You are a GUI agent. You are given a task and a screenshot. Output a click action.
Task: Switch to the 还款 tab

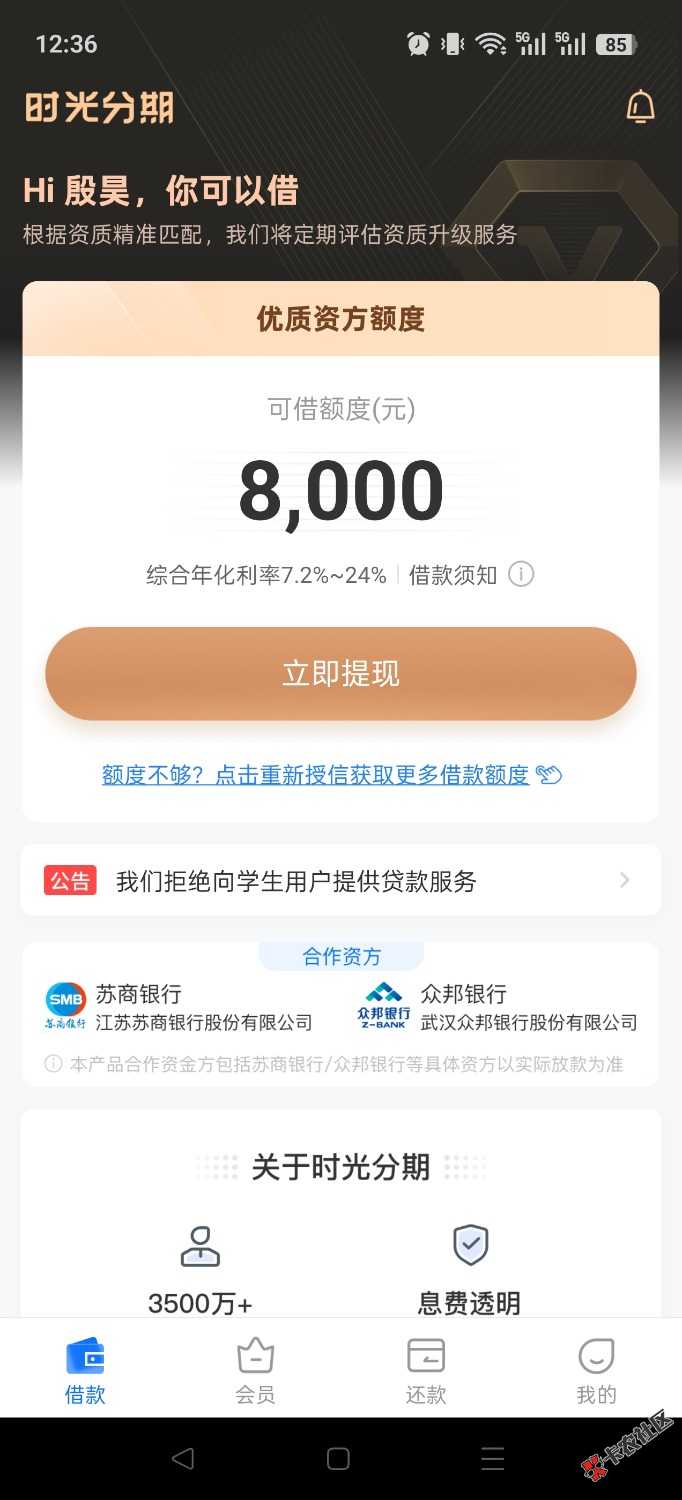pyautogui.click(x=426, y=1371)
